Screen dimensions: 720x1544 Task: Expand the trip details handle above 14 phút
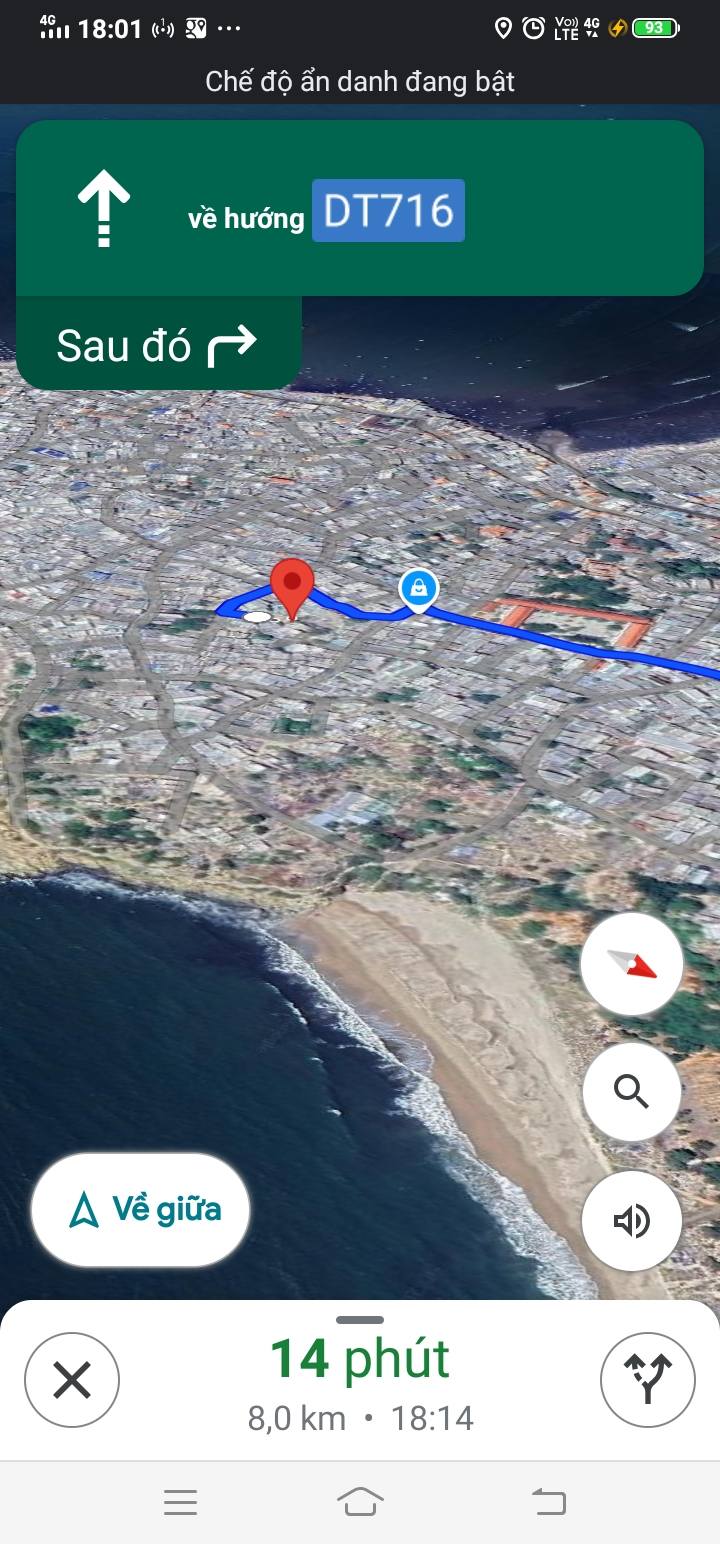360,1320
